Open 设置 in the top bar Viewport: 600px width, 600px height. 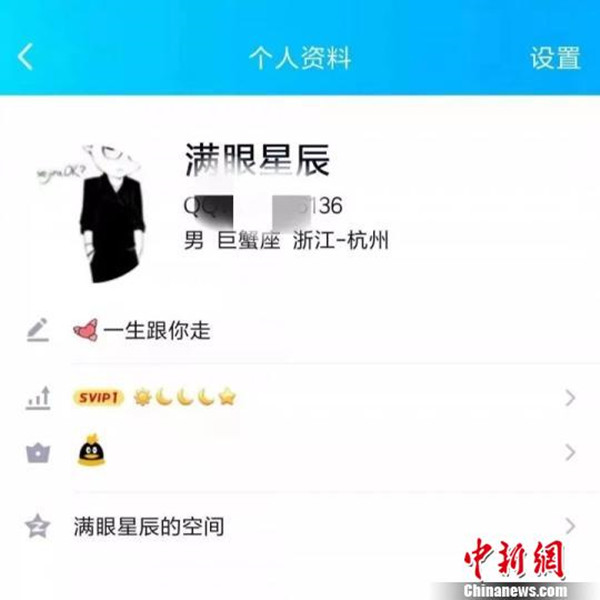555,58
